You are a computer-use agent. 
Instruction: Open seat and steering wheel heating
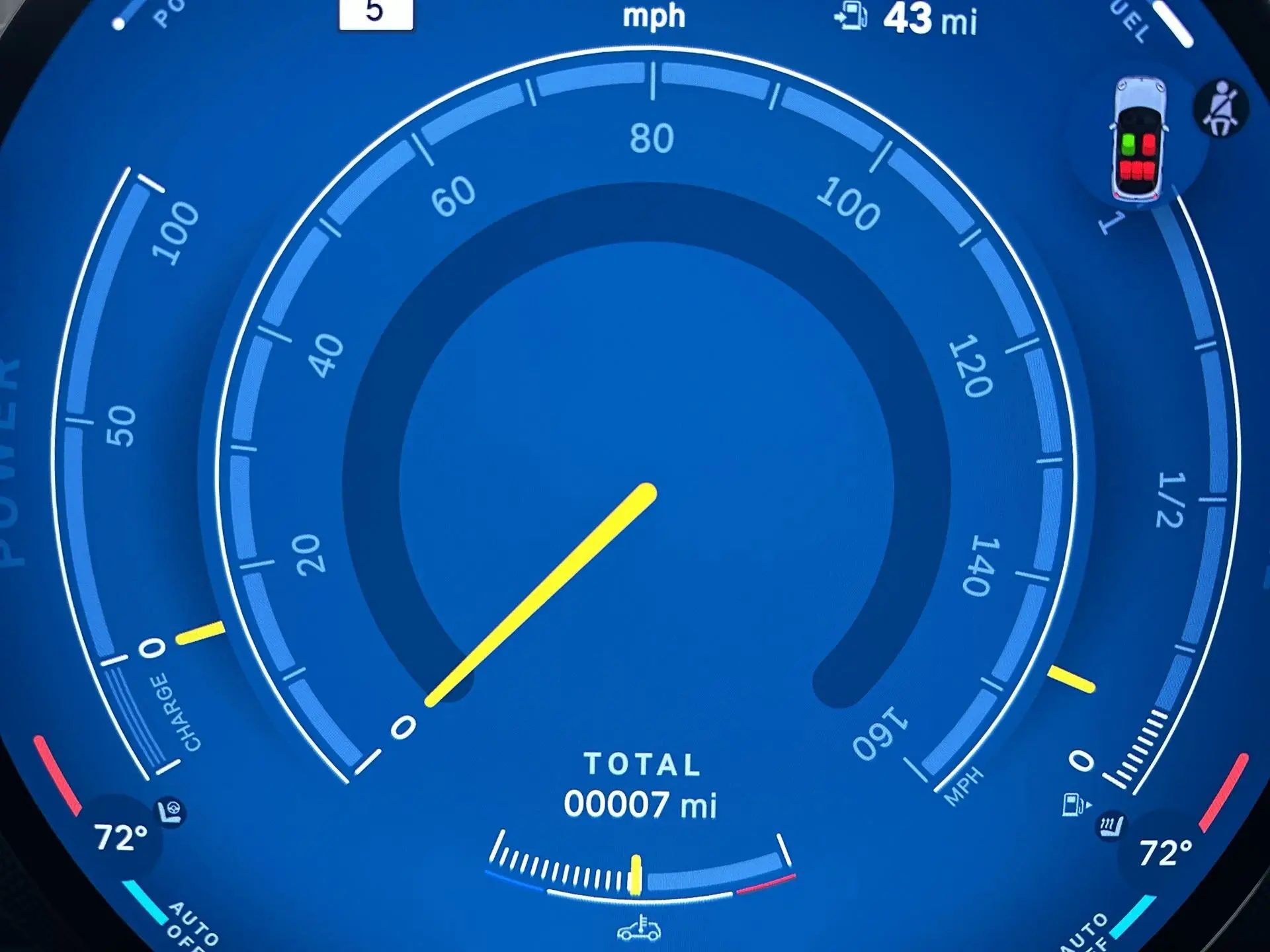click(171, 811)
